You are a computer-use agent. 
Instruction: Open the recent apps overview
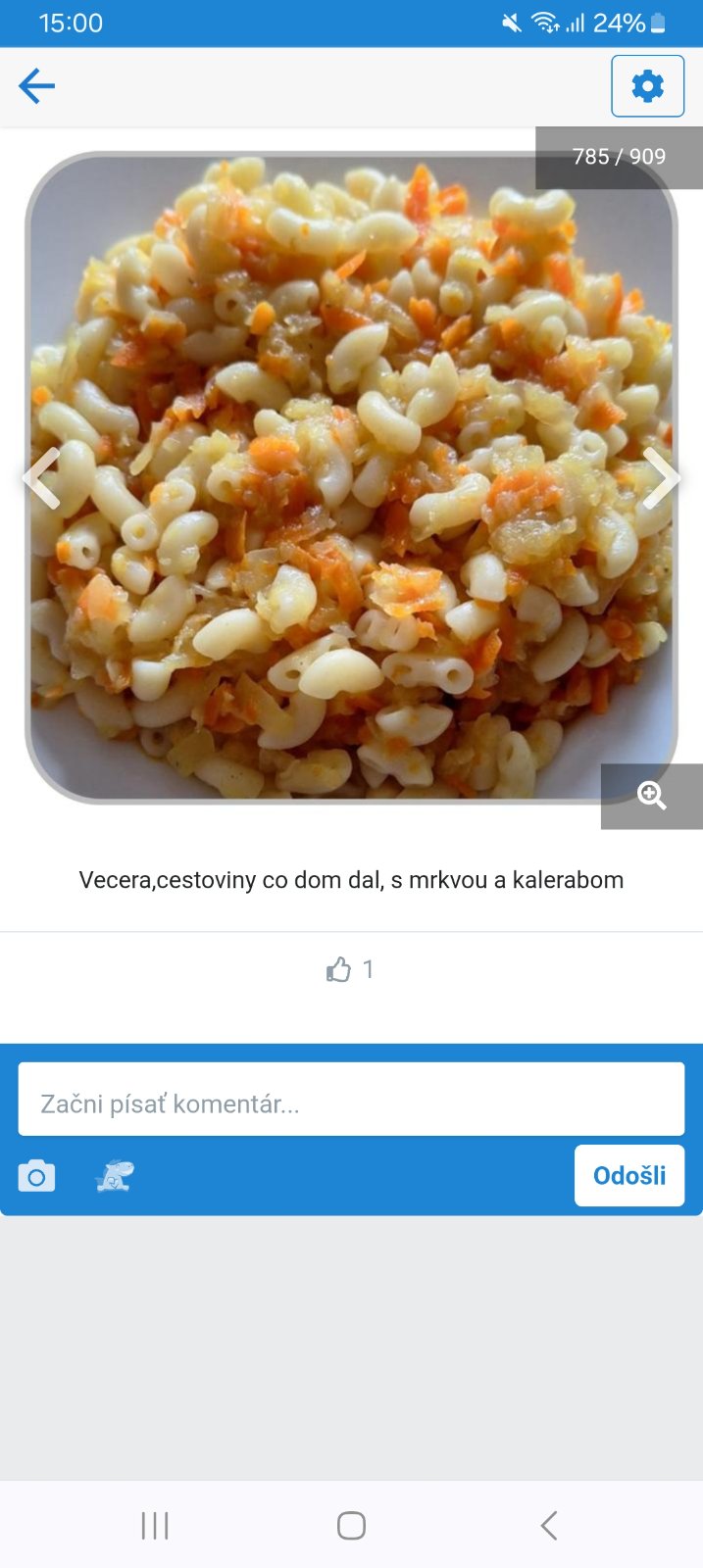155,1525
